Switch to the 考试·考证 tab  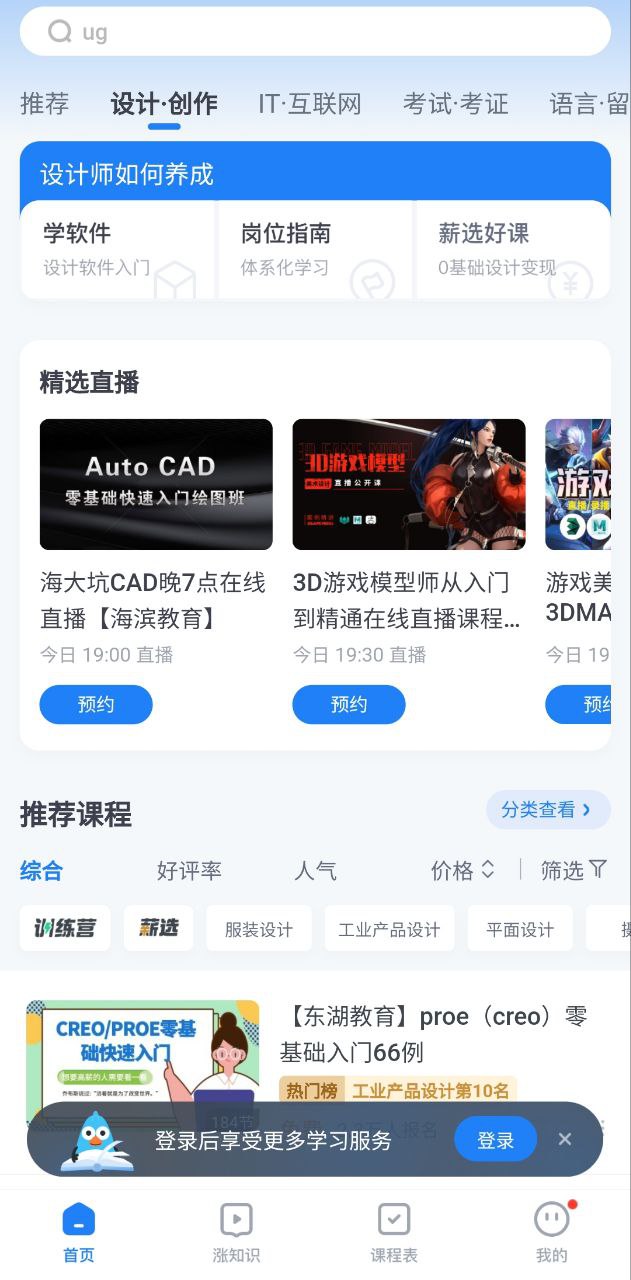pos(455,104)
